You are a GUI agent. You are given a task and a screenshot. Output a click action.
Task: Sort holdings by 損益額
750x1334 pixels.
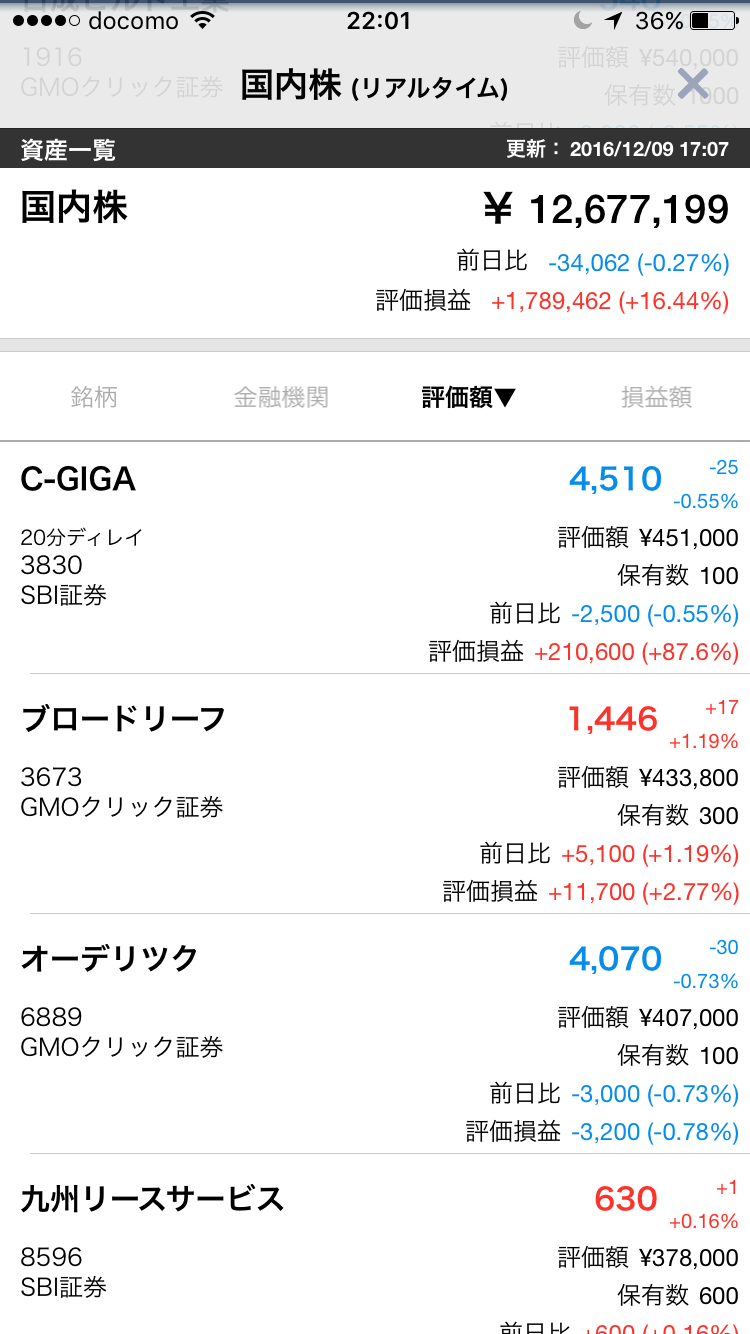pos(656,398)
